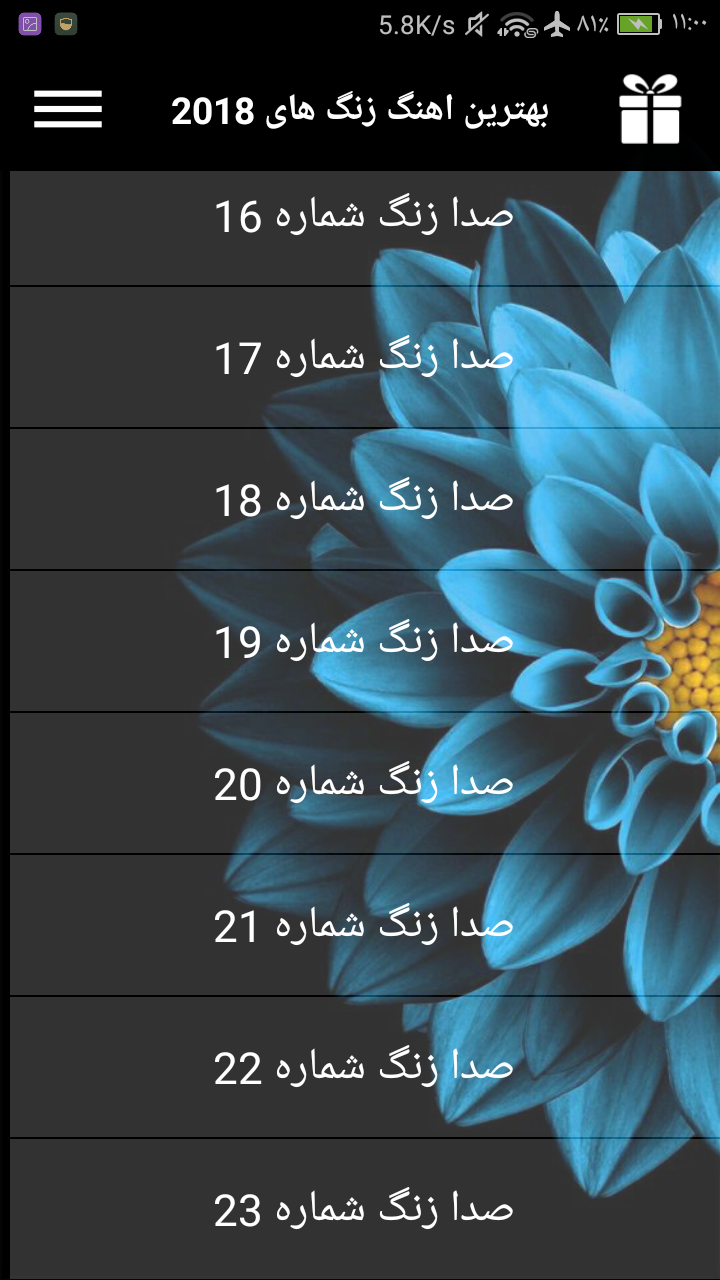Select ringtone number 21
Viewport: 720px width, 1280px height.
point(365,926)
